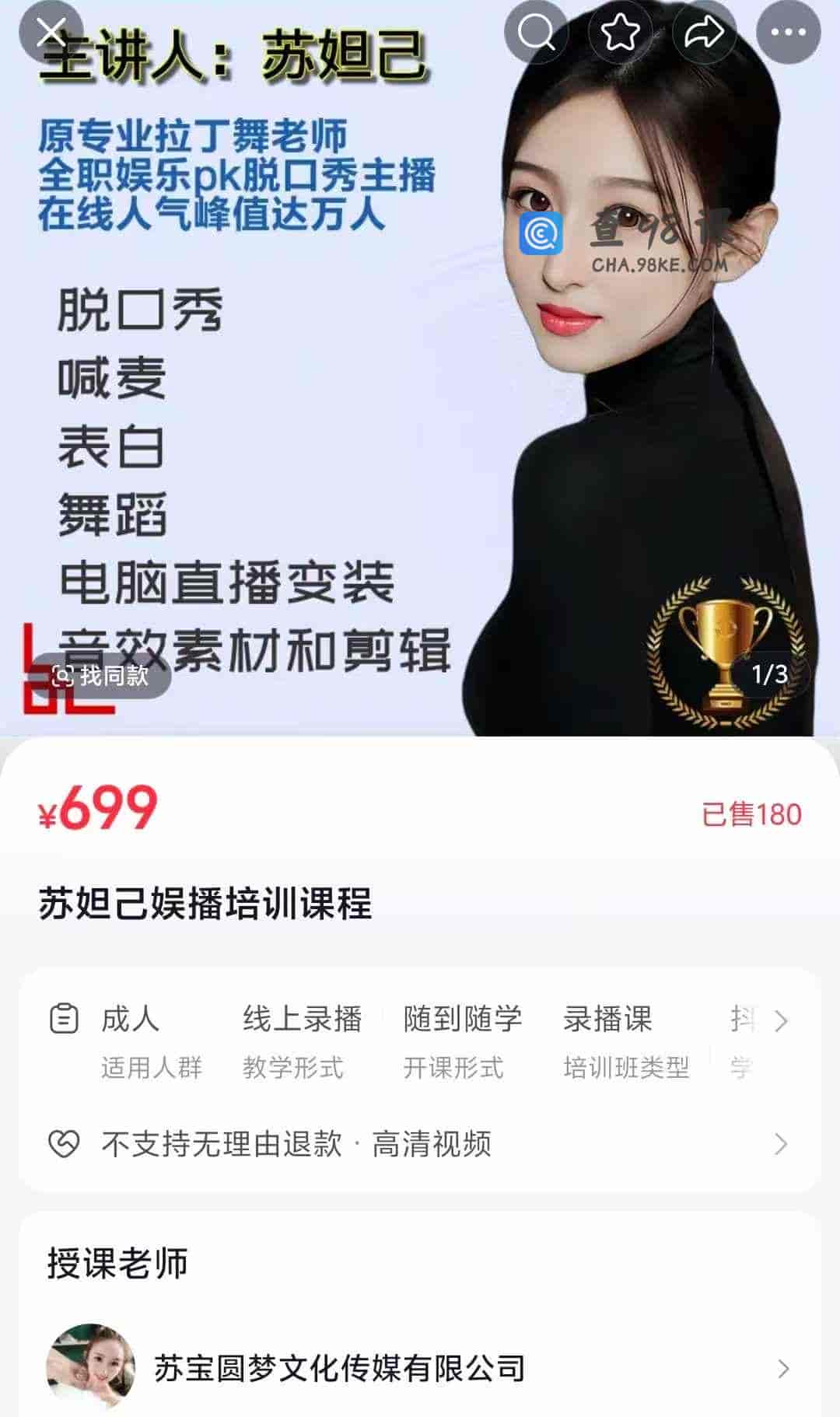840x1417 pixels.
Task: Open the search icon at top
Action: [x=537, y=31]
